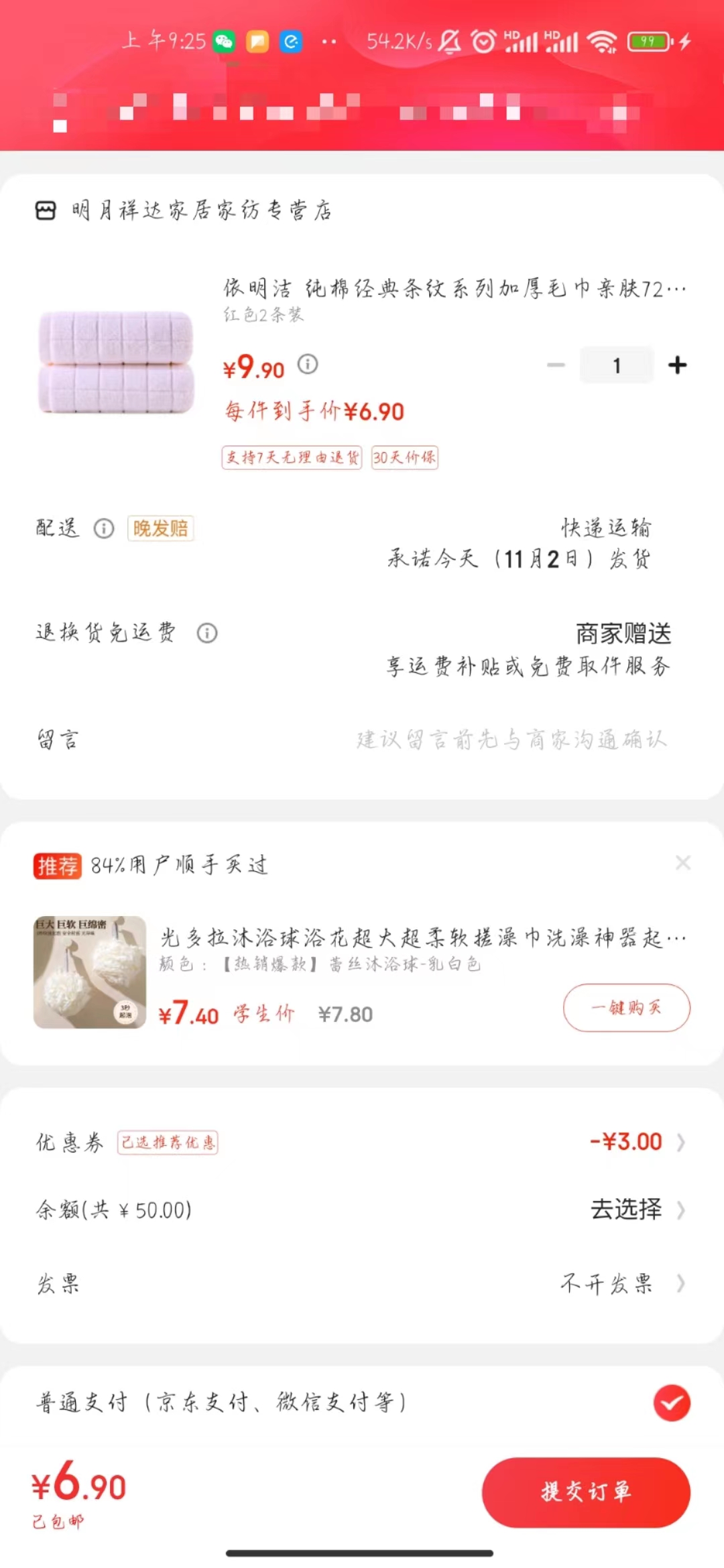Increase towel quantity with the plus button
This screenshot has width=724, height=1568.
[677, 365]
